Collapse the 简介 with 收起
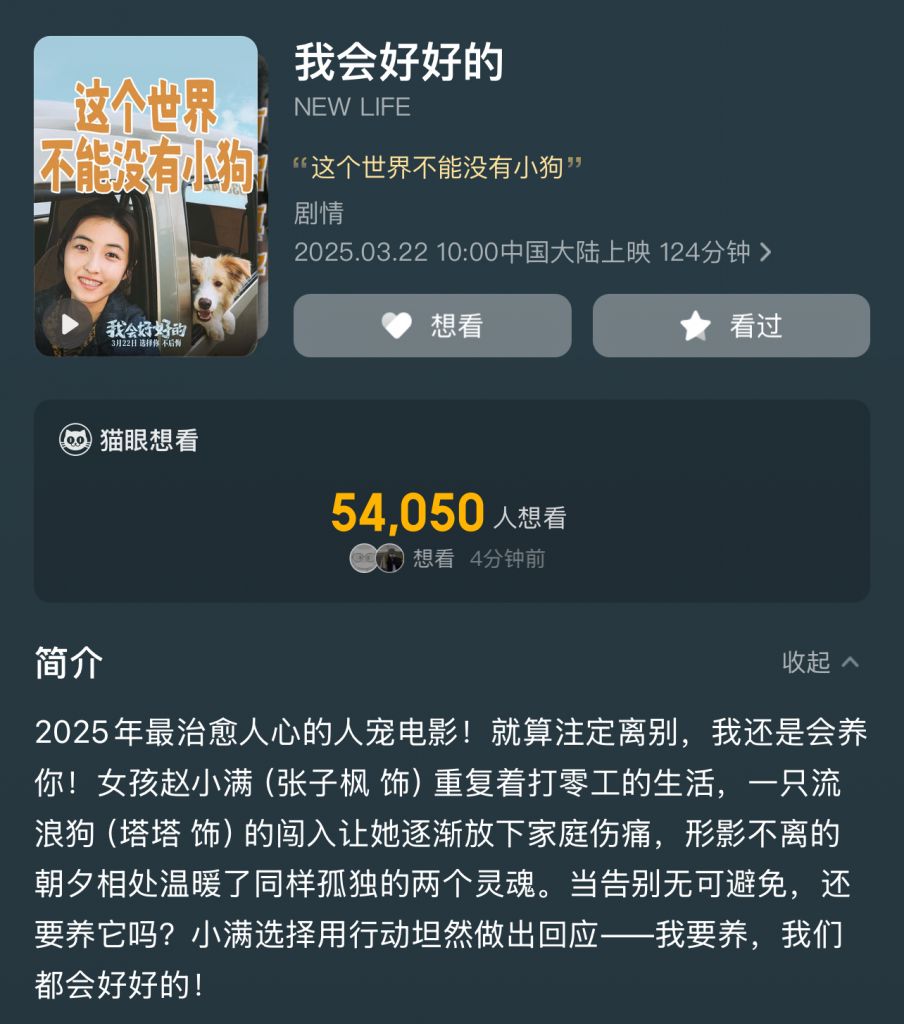Viewport: 904px width, 1024px height. click(x=820, y=662)
